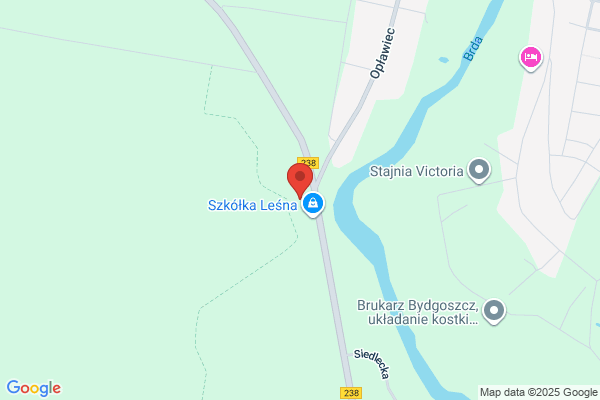Select the Brukarz Bydgoszcz place marker

point(494,311)
